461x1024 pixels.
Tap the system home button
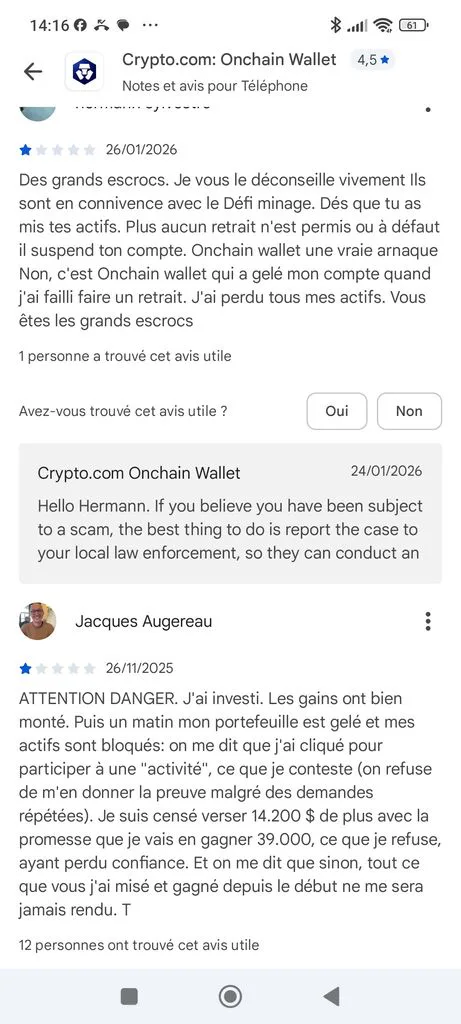tap(230, 997)
